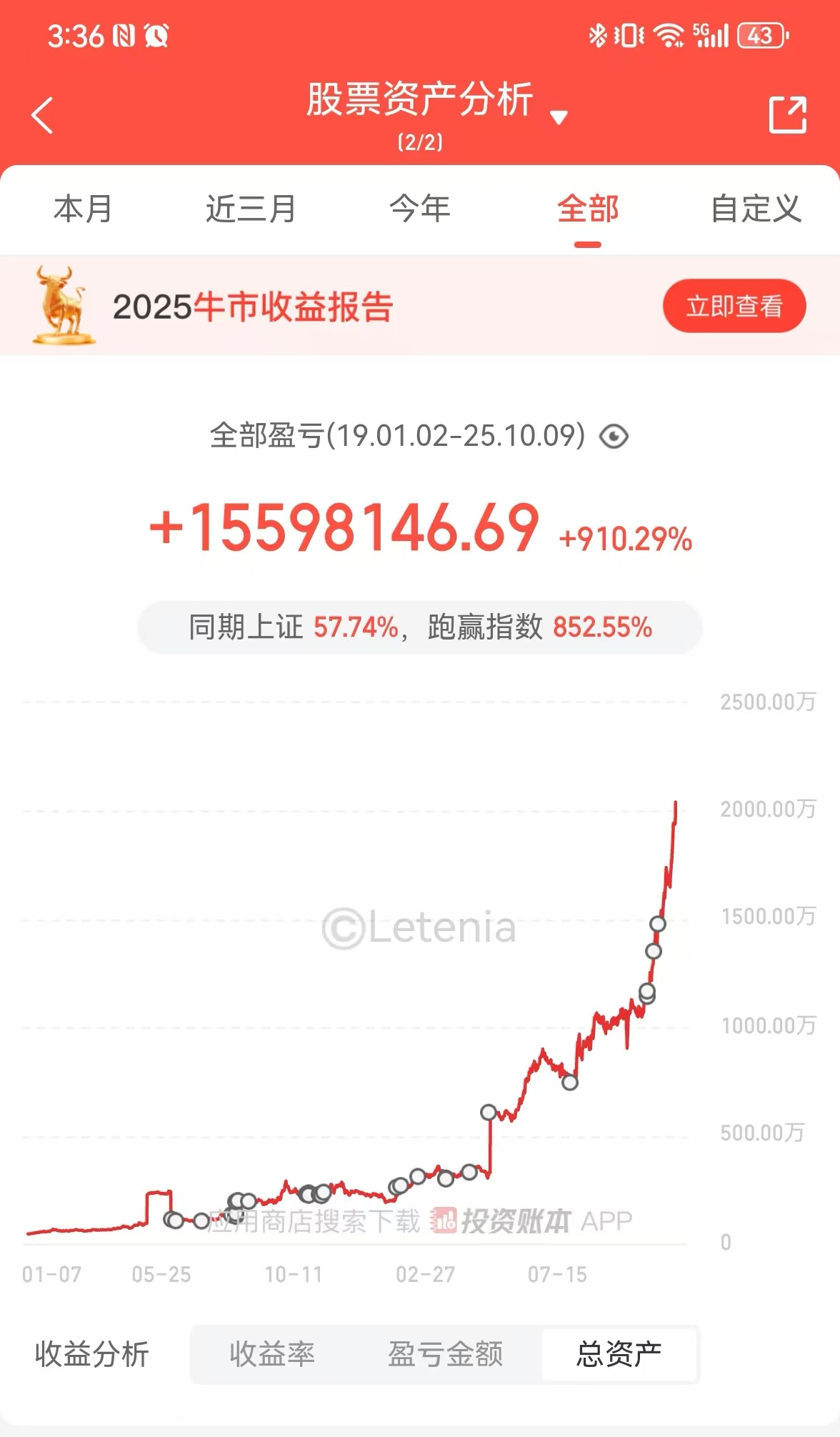
Task: Switch to the 本月 time range tab
Action: [83, 209]
